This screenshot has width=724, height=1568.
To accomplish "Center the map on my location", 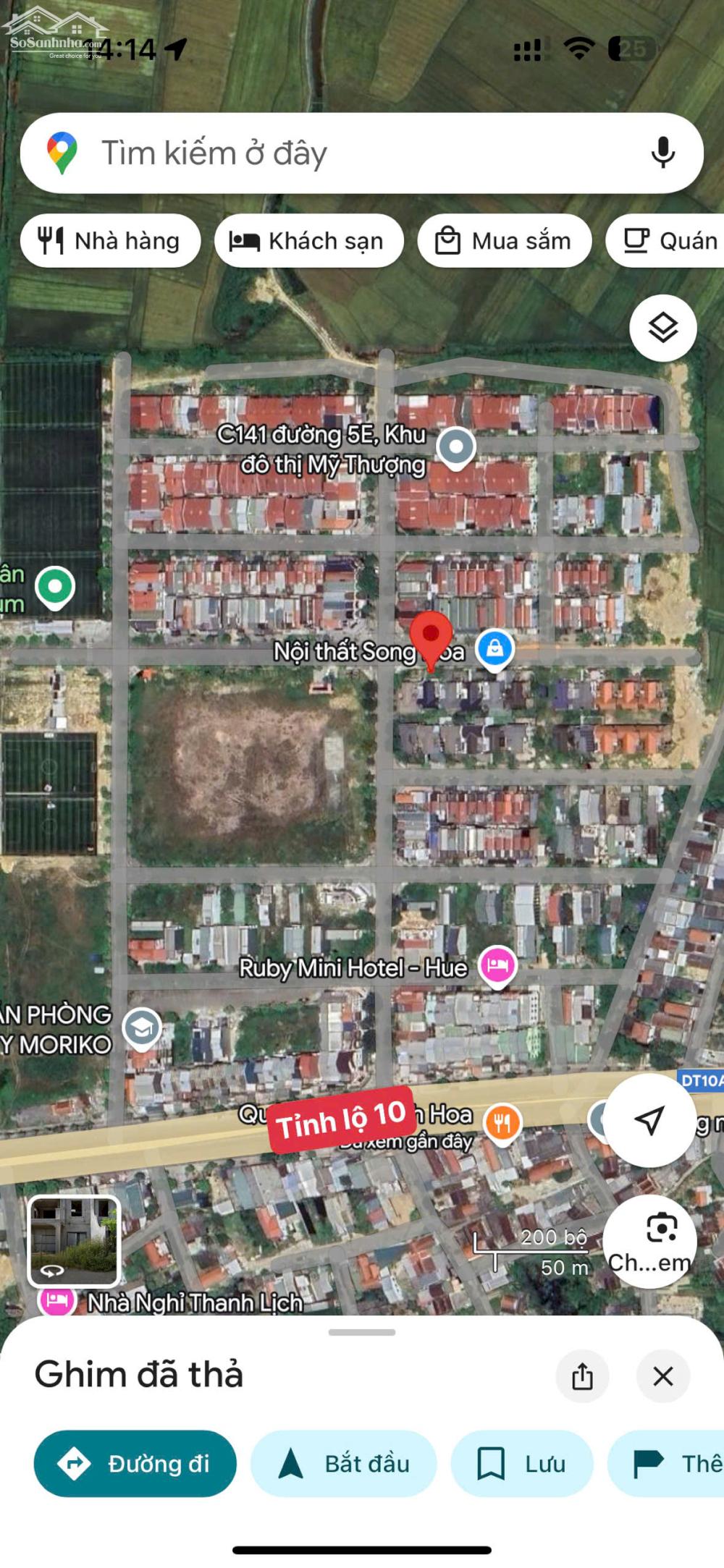I will (x=649, y=1120).
